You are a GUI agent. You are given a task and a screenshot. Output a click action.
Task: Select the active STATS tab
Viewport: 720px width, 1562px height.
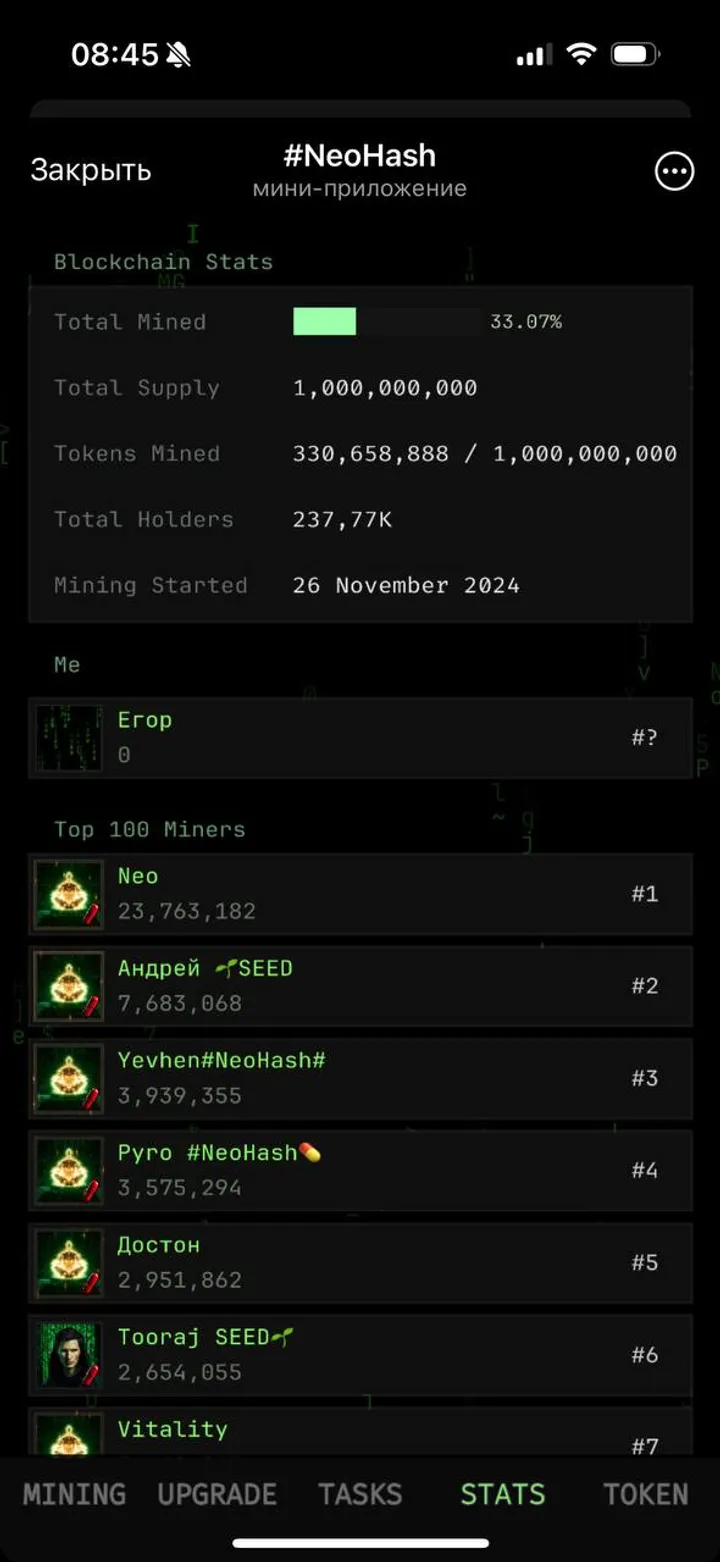pos(503,1494)
